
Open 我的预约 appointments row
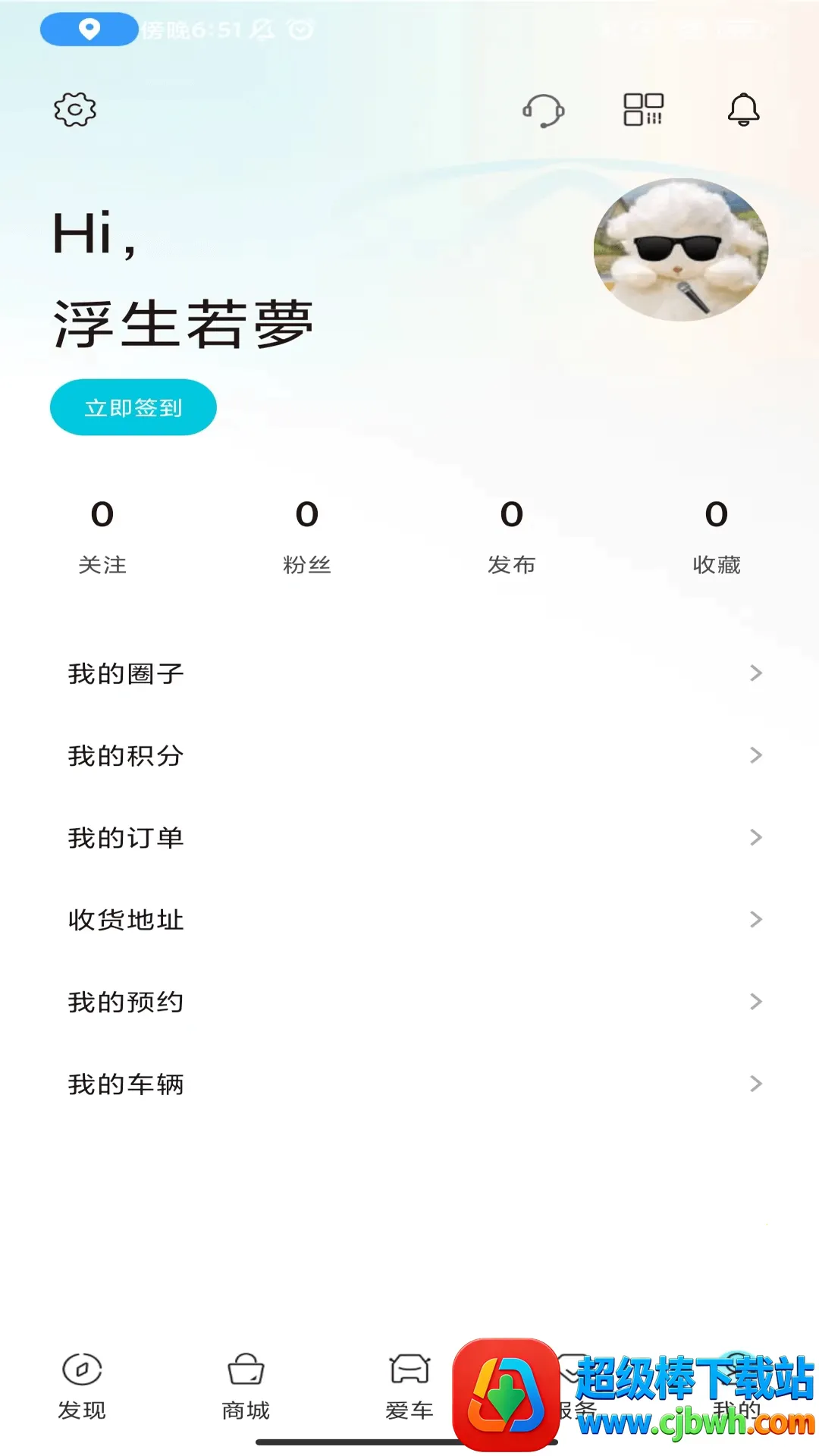coord(409,1002)
